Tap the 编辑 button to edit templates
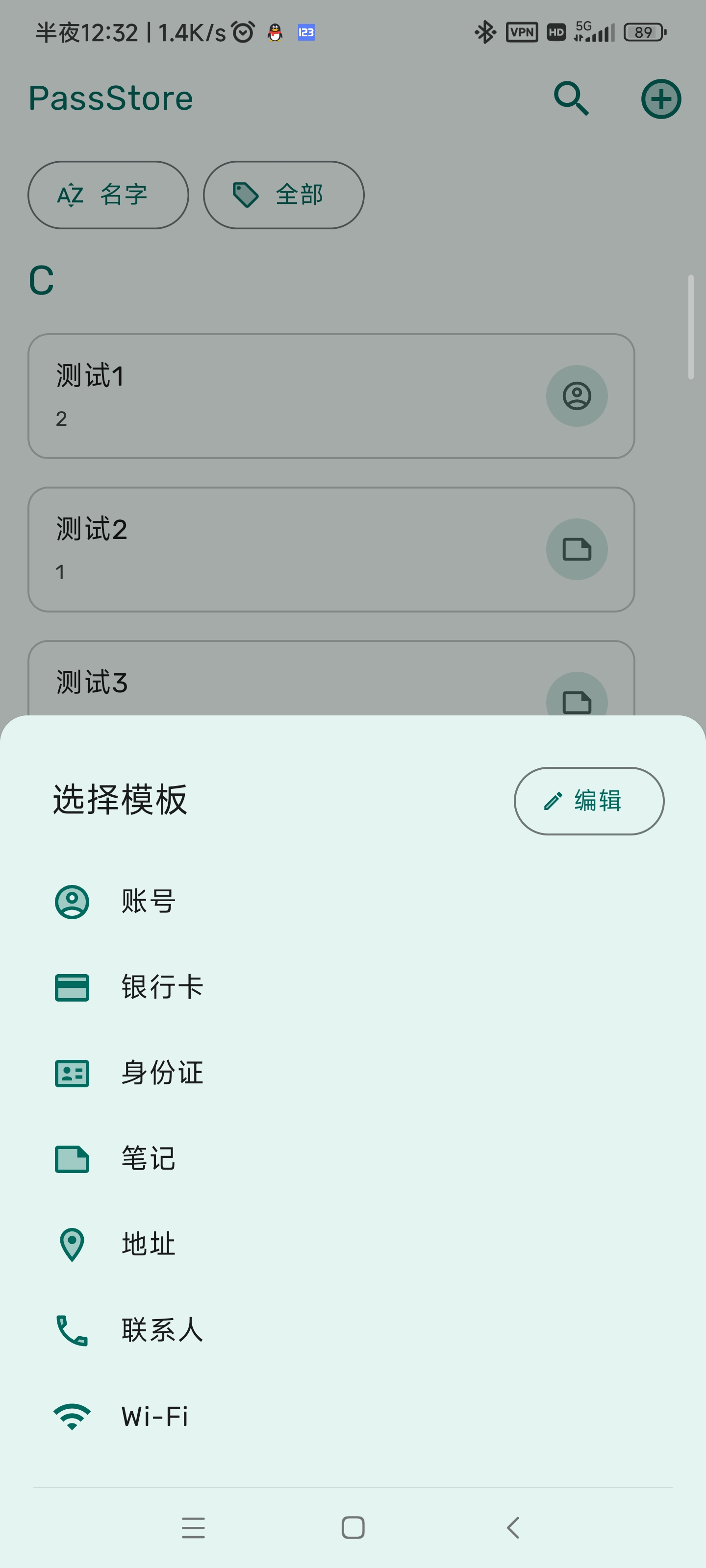 [x=588, y=801]
